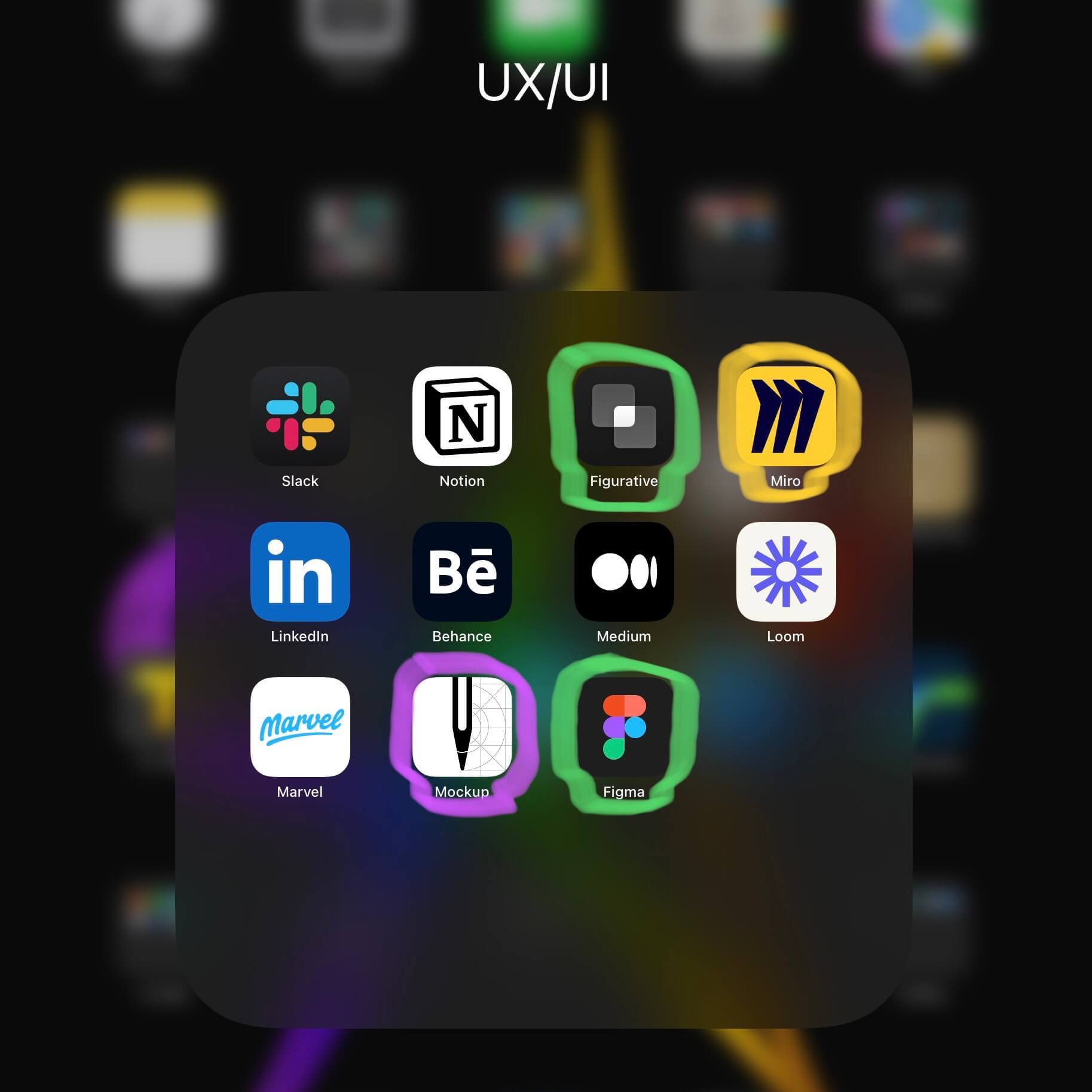Launch the Mockup app

(462, 727)
